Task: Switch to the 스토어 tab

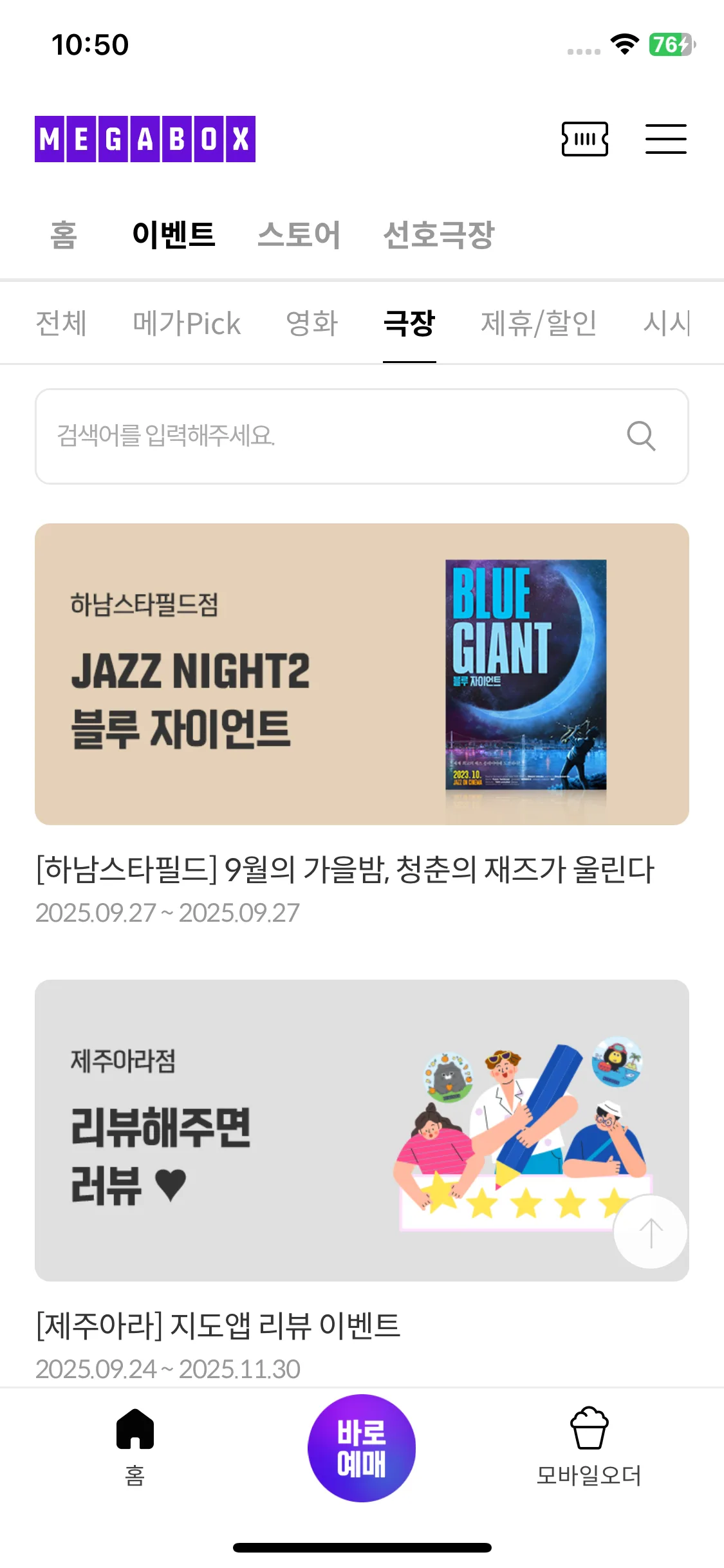Action: (x=299, y=234)
